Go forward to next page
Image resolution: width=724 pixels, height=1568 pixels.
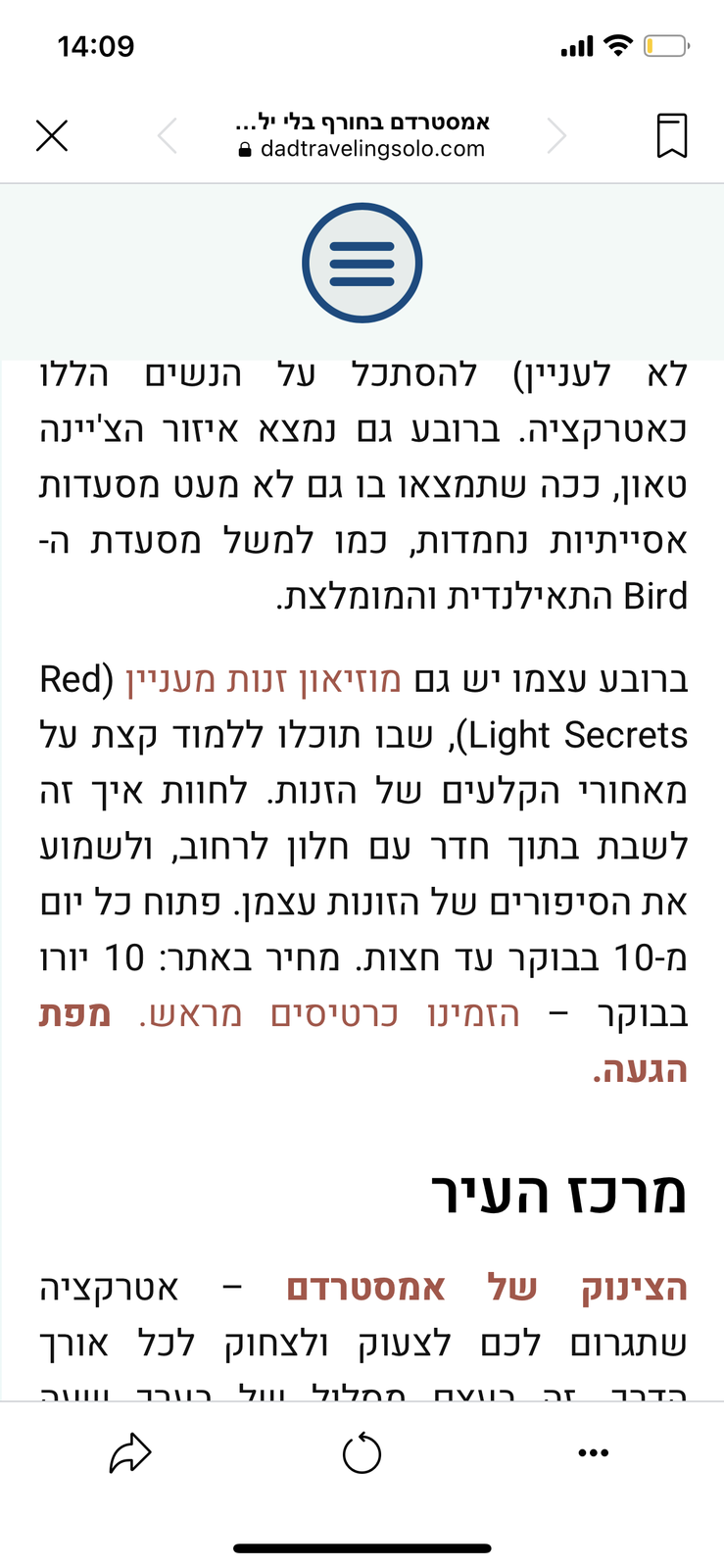coord(555,135)
